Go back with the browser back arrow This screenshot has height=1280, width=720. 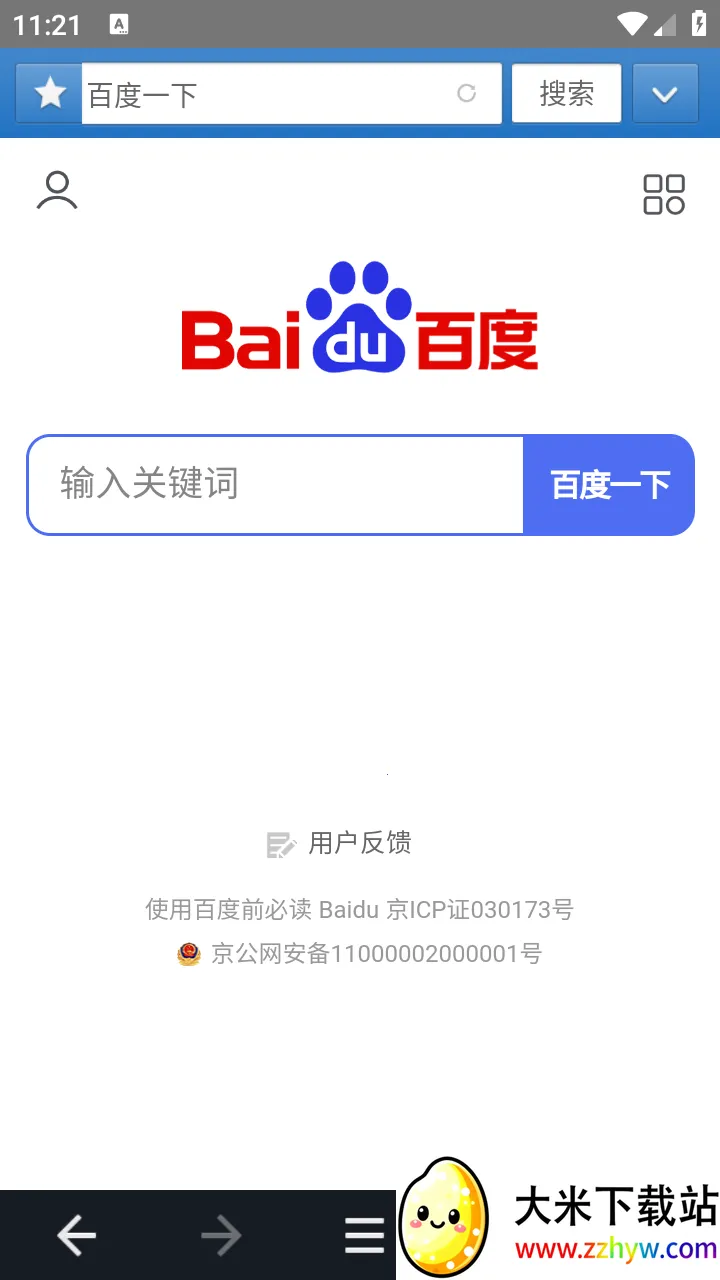click(x=76, y=1236)
